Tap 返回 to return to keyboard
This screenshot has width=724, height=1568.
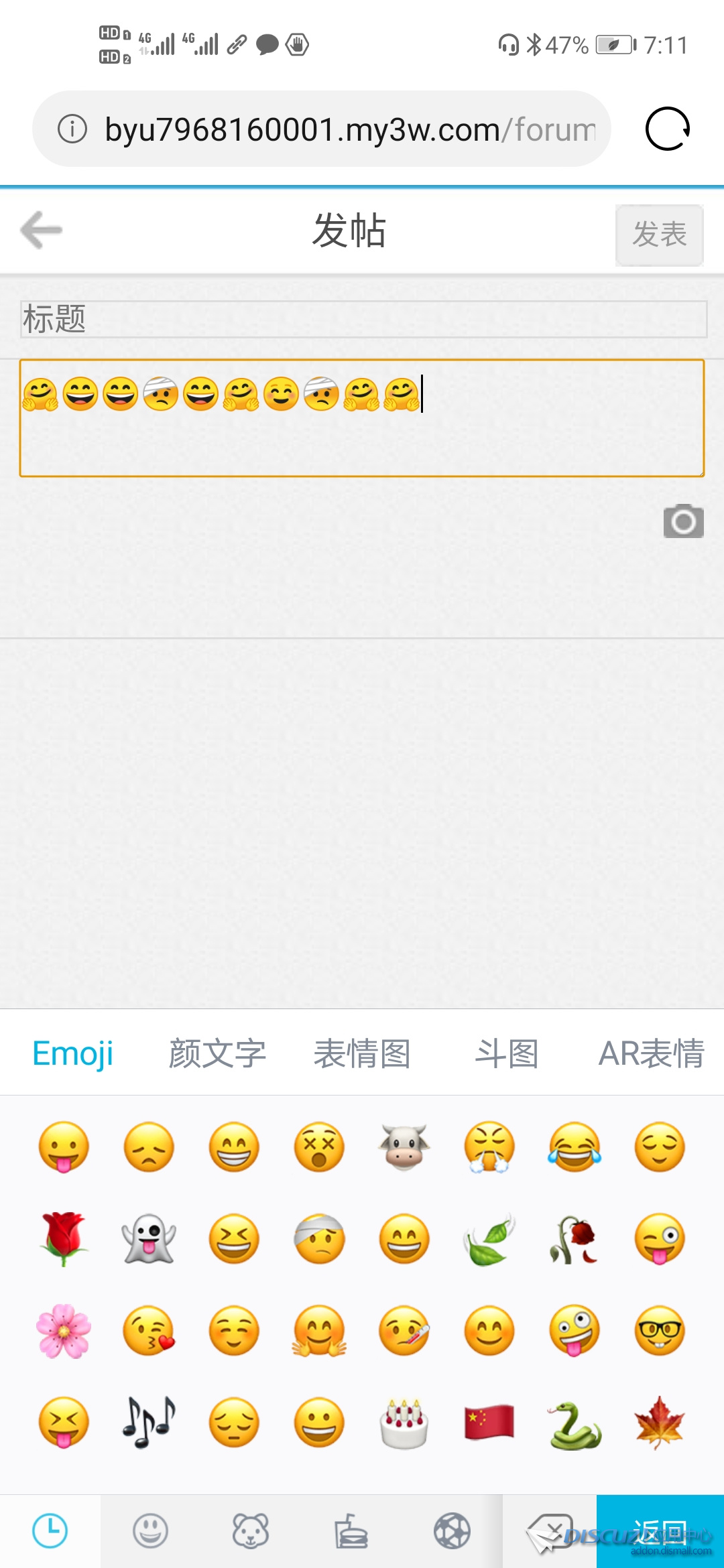click(660, 1532)
